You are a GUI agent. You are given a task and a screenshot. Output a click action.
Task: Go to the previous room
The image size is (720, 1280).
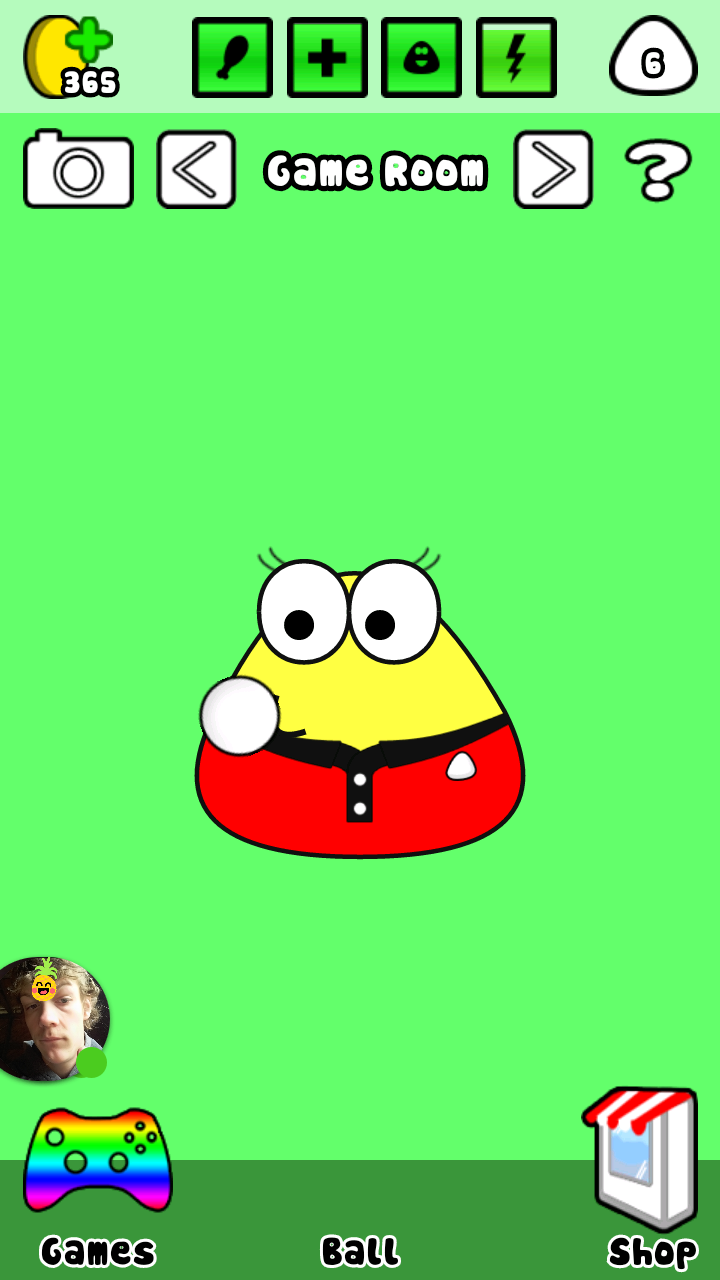pyautogui.click(x=196, y=170)
